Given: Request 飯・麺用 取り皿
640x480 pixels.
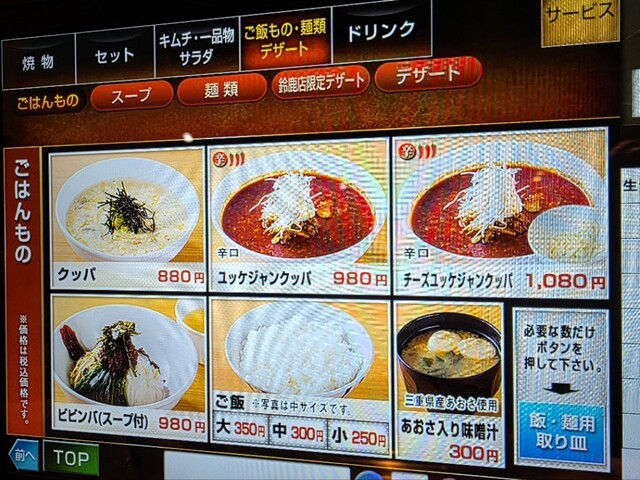Looking at the screenshot, I should coord(562,433).
